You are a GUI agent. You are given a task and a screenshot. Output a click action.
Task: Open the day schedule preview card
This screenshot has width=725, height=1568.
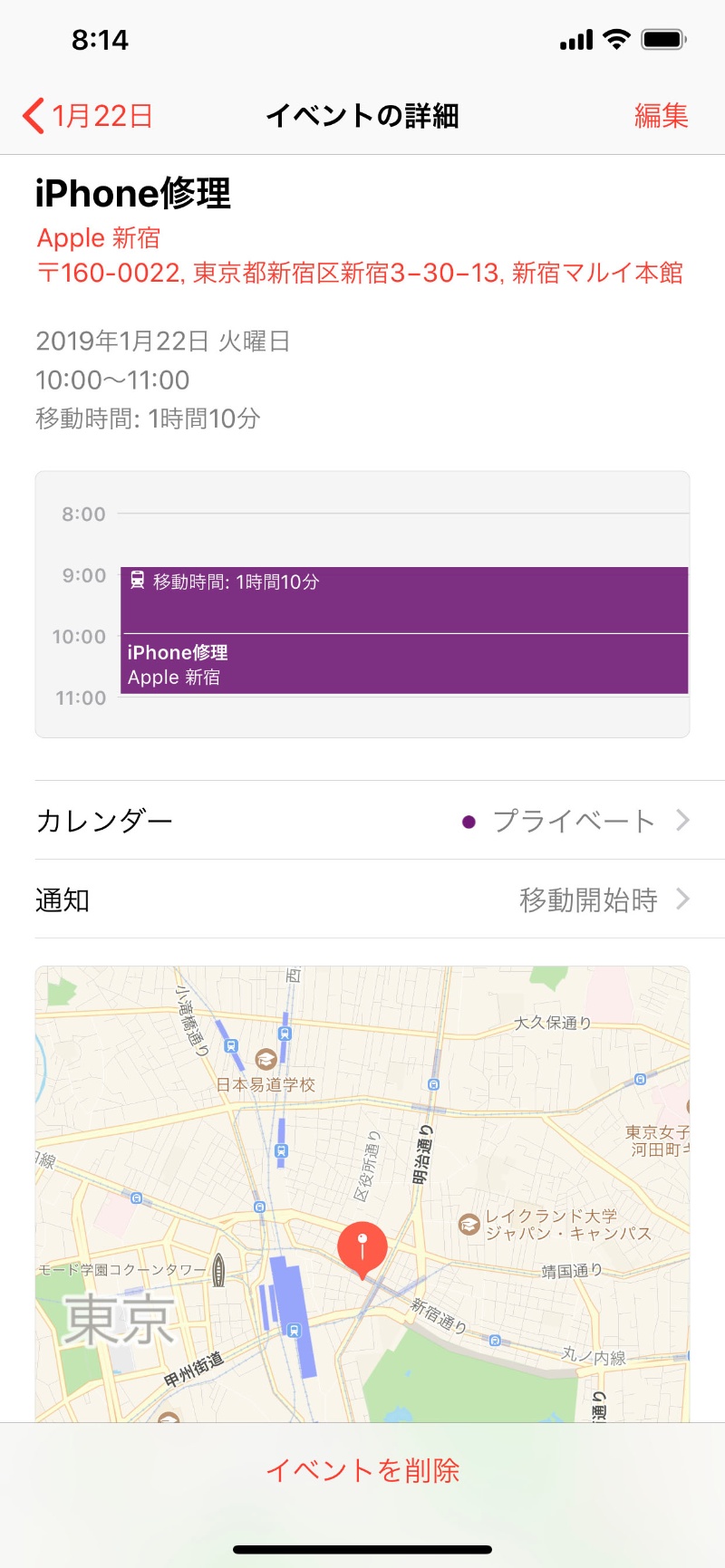coord(362,604)
